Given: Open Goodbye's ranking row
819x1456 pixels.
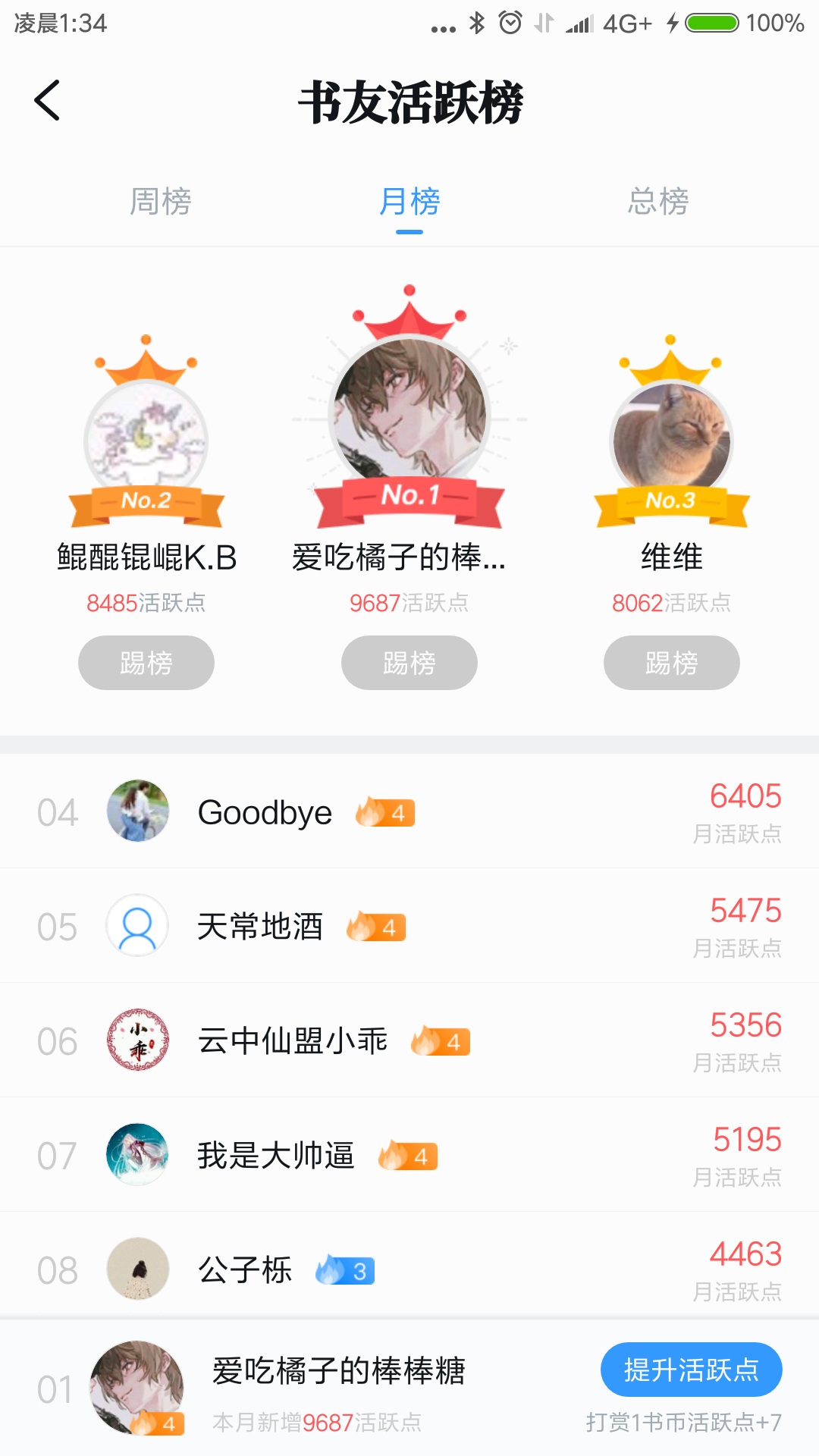Looking at the screenshot, I should (409, 811).
